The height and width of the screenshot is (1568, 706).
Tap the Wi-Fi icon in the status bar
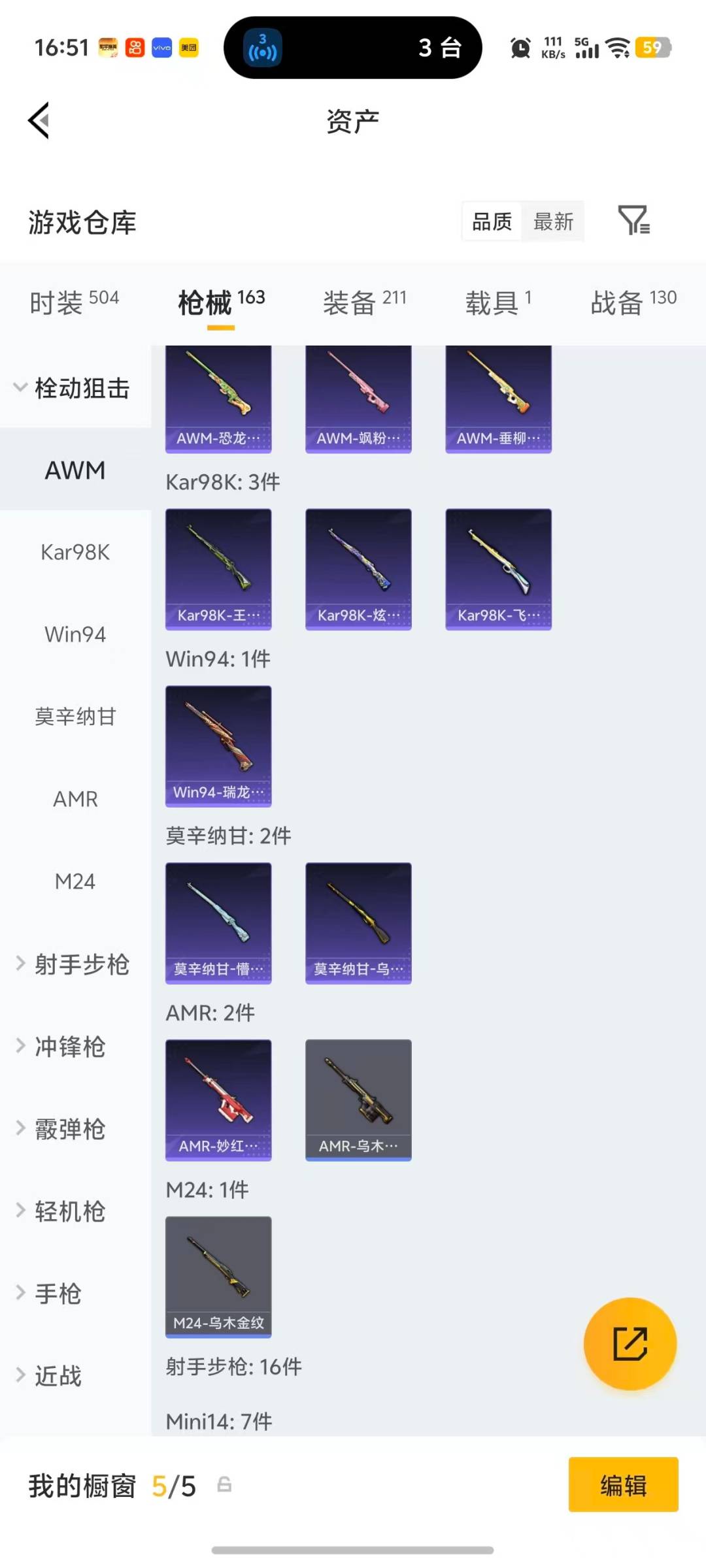point(616,48)
